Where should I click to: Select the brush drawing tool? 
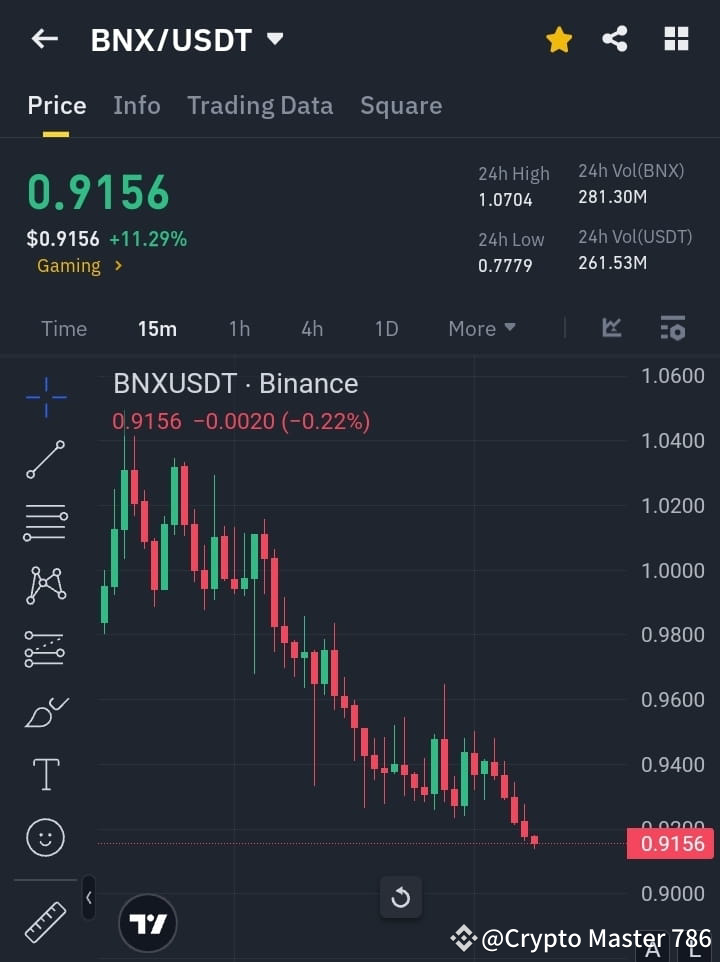[44, 712]
